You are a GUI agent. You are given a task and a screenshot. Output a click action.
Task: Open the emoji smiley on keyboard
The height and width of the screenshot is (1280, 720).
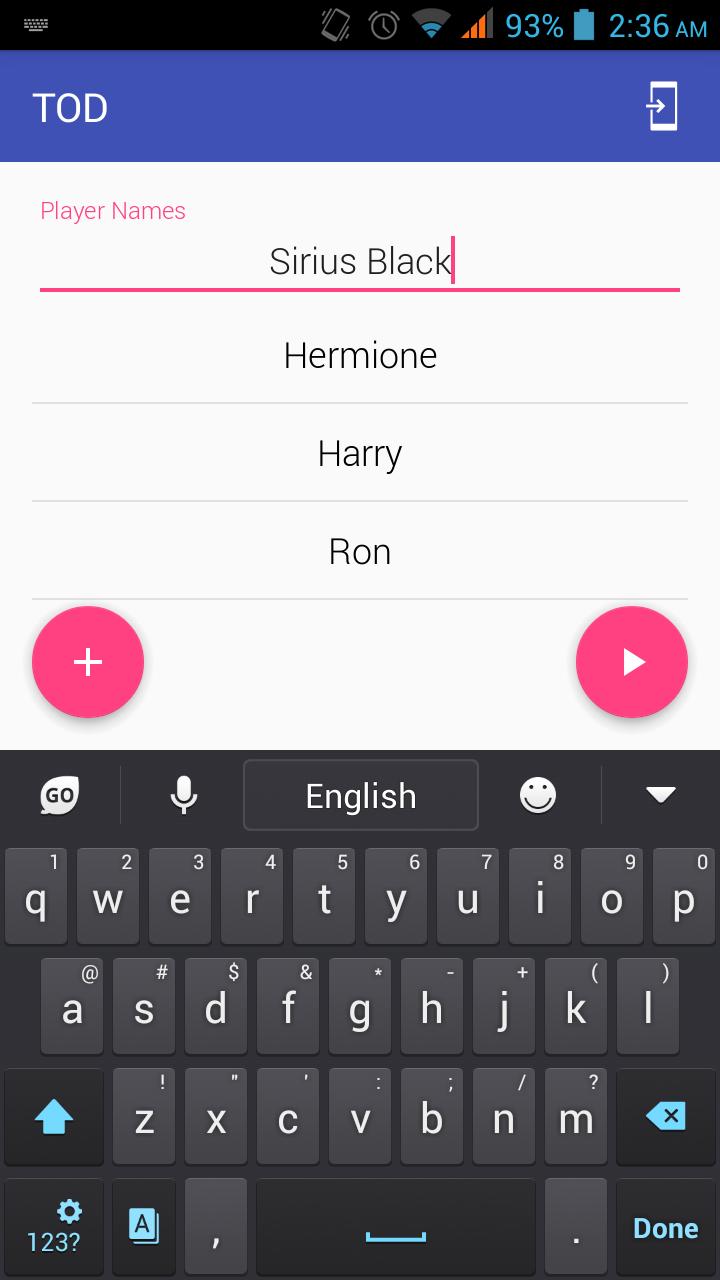[538, 796]
